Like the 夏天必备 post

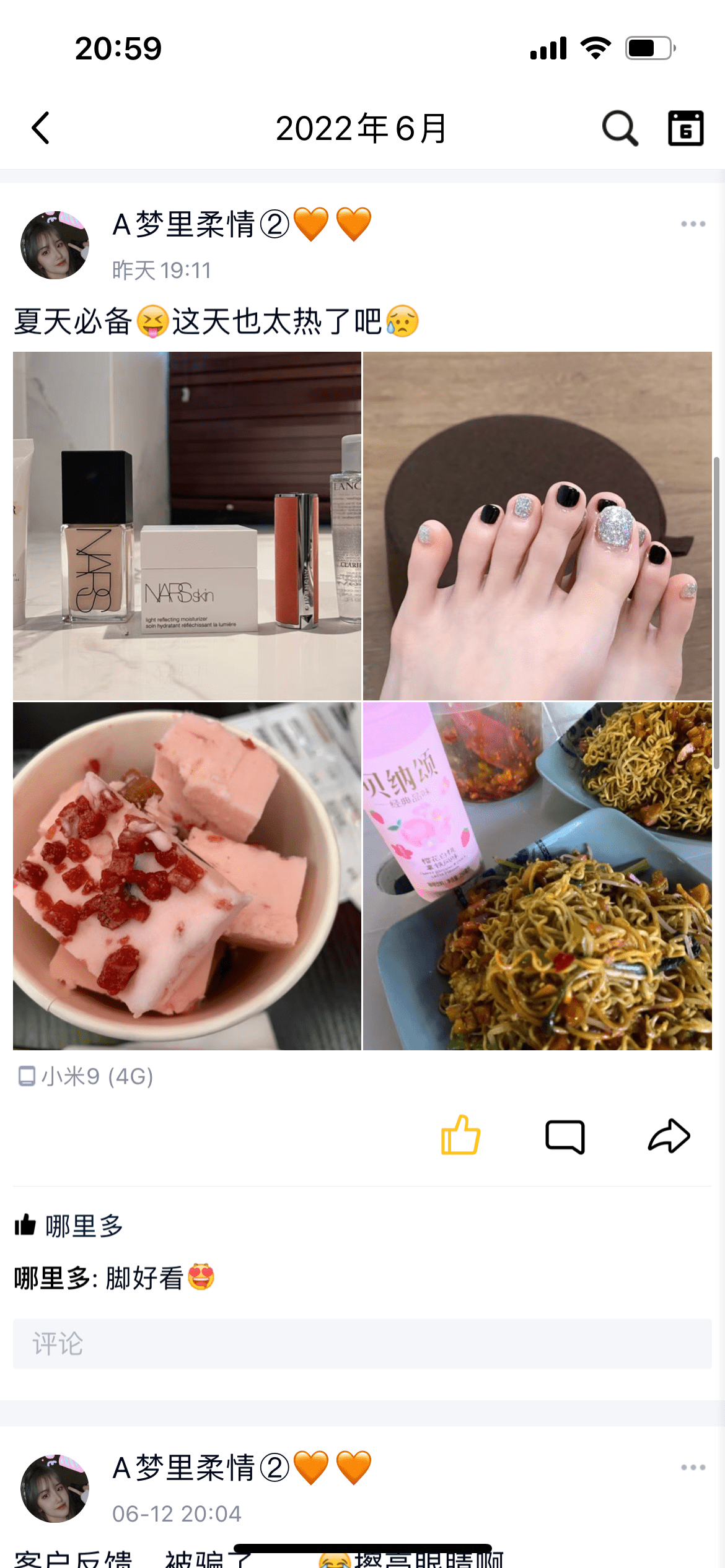460,1136
